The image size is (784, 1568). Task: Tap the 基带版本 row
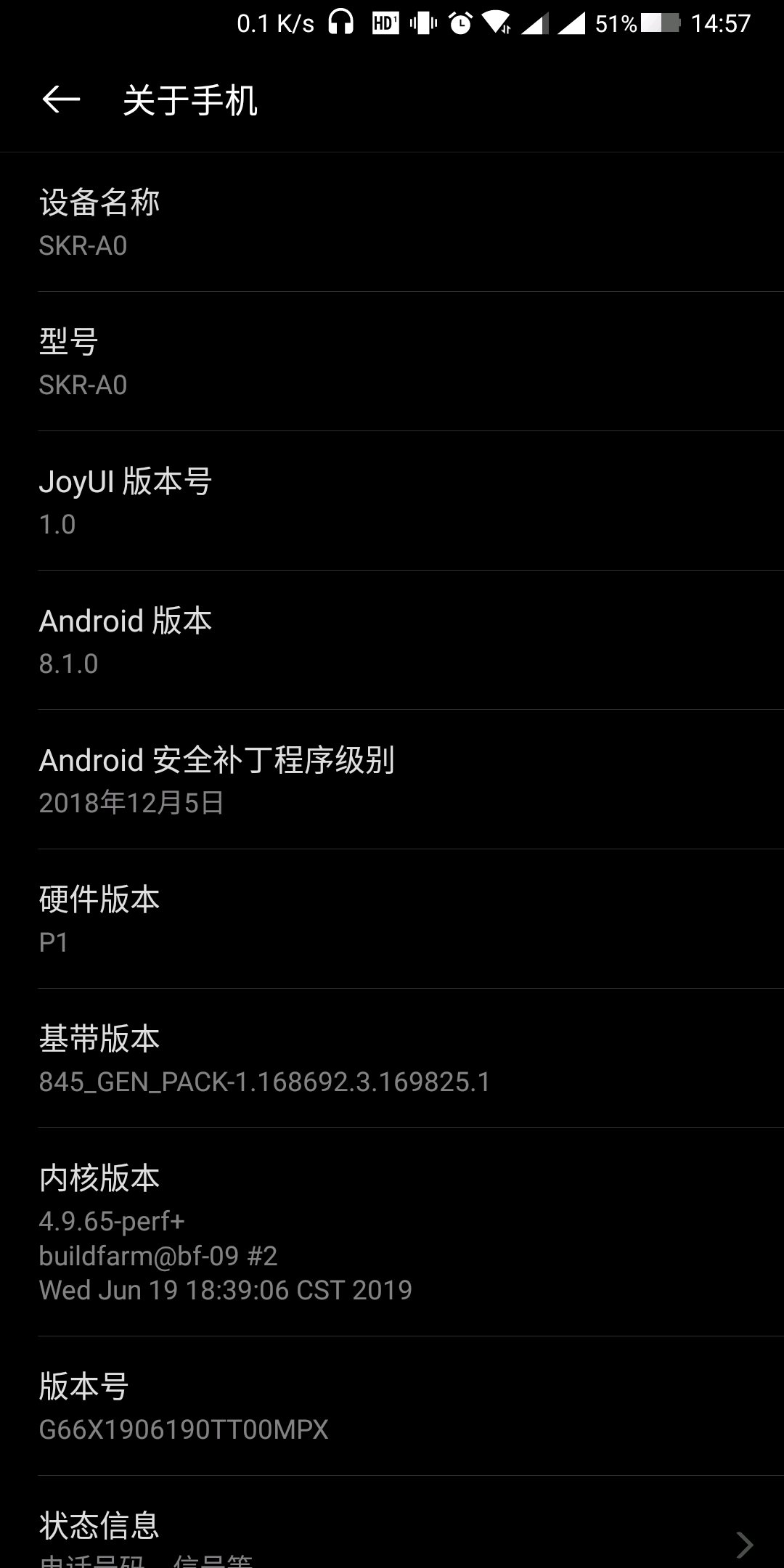pyautogui.click(x=392, y=1058)
